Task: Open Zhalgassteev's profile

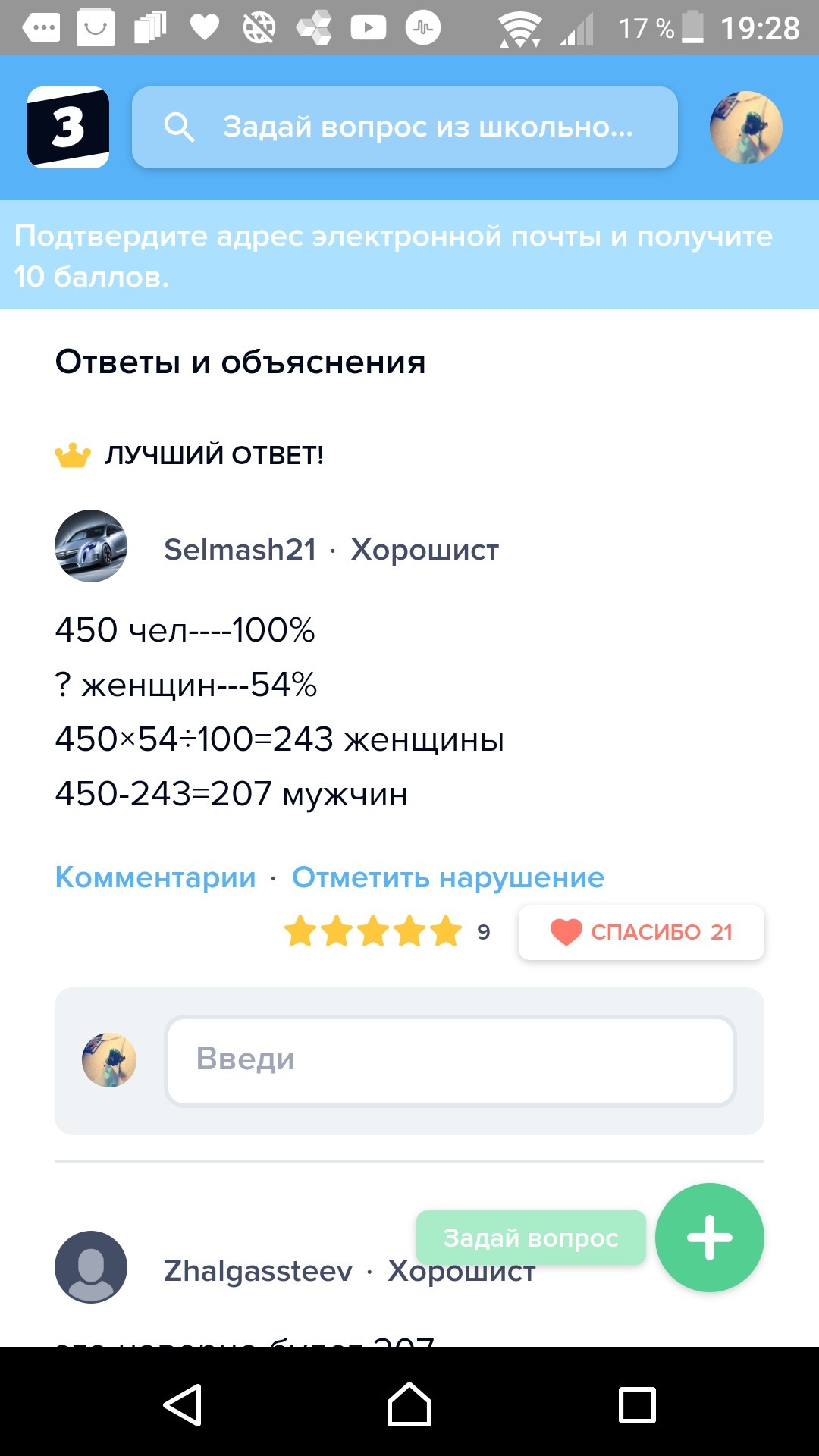Action: (259, 1271)
